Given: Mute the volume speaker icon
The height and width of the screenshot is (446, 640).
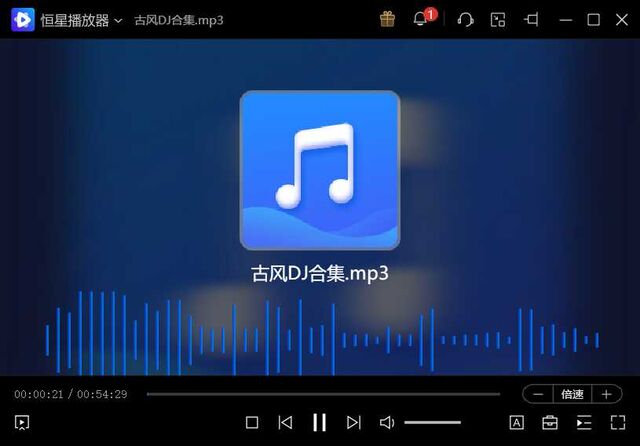Looking at the screenshot, I should [387, 423].
